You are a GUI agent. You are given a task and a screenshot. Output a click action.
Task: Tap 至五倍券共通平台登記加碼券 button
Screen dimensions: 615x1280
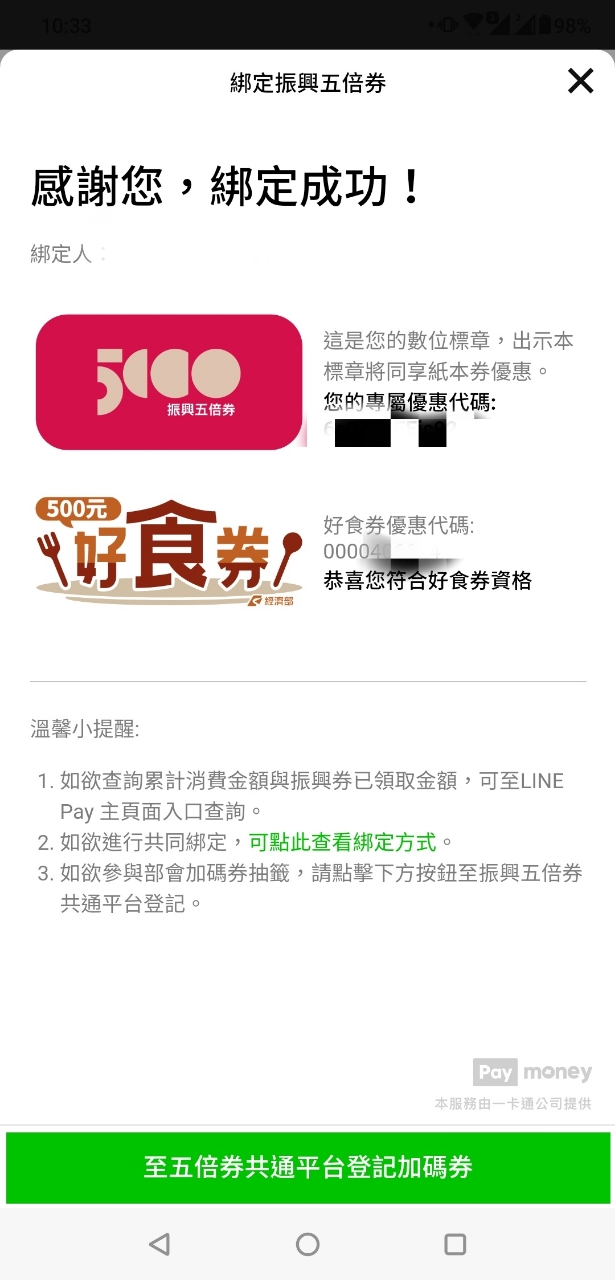click(307, 1167)
